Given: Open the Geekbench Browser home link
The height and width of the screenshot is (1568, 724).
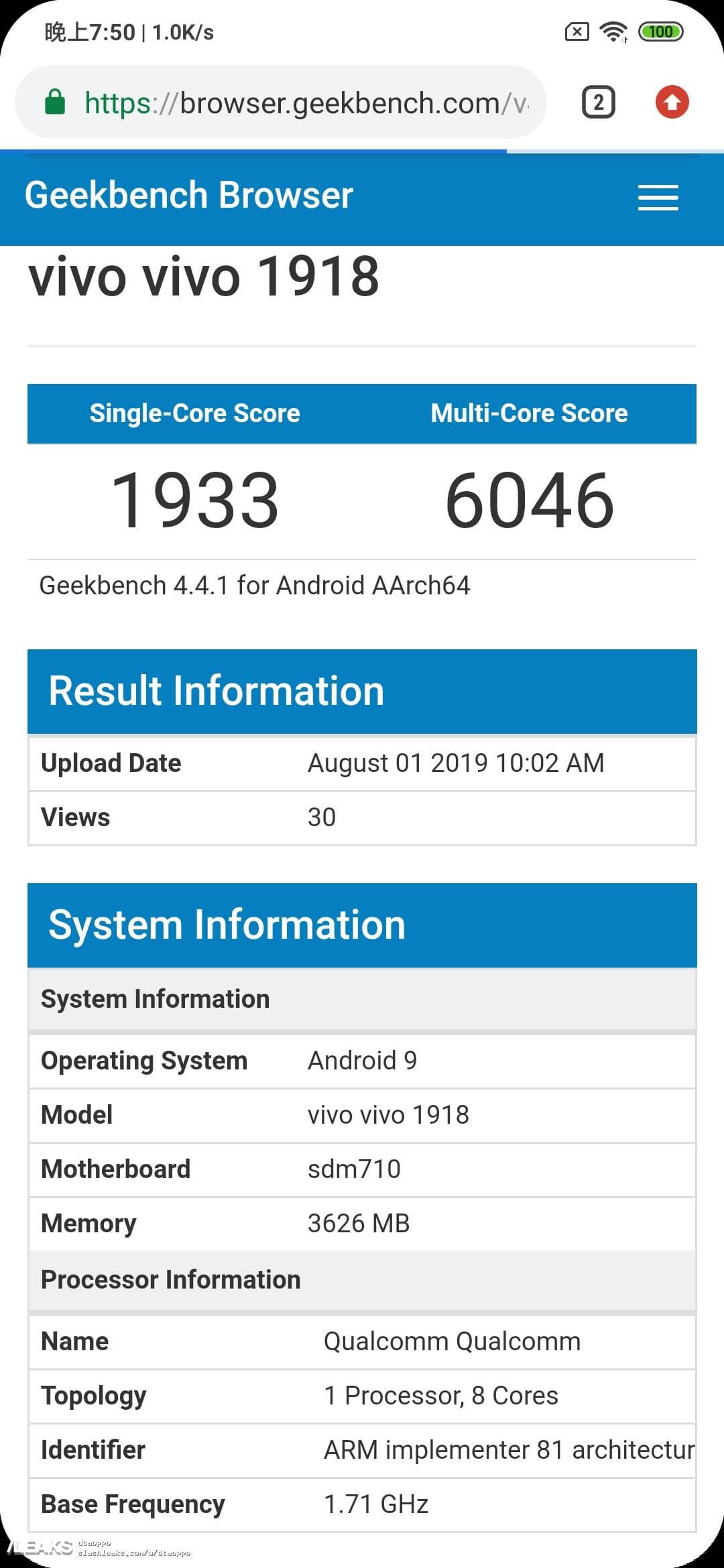Looking at the screenshot, I should [188, 196].
